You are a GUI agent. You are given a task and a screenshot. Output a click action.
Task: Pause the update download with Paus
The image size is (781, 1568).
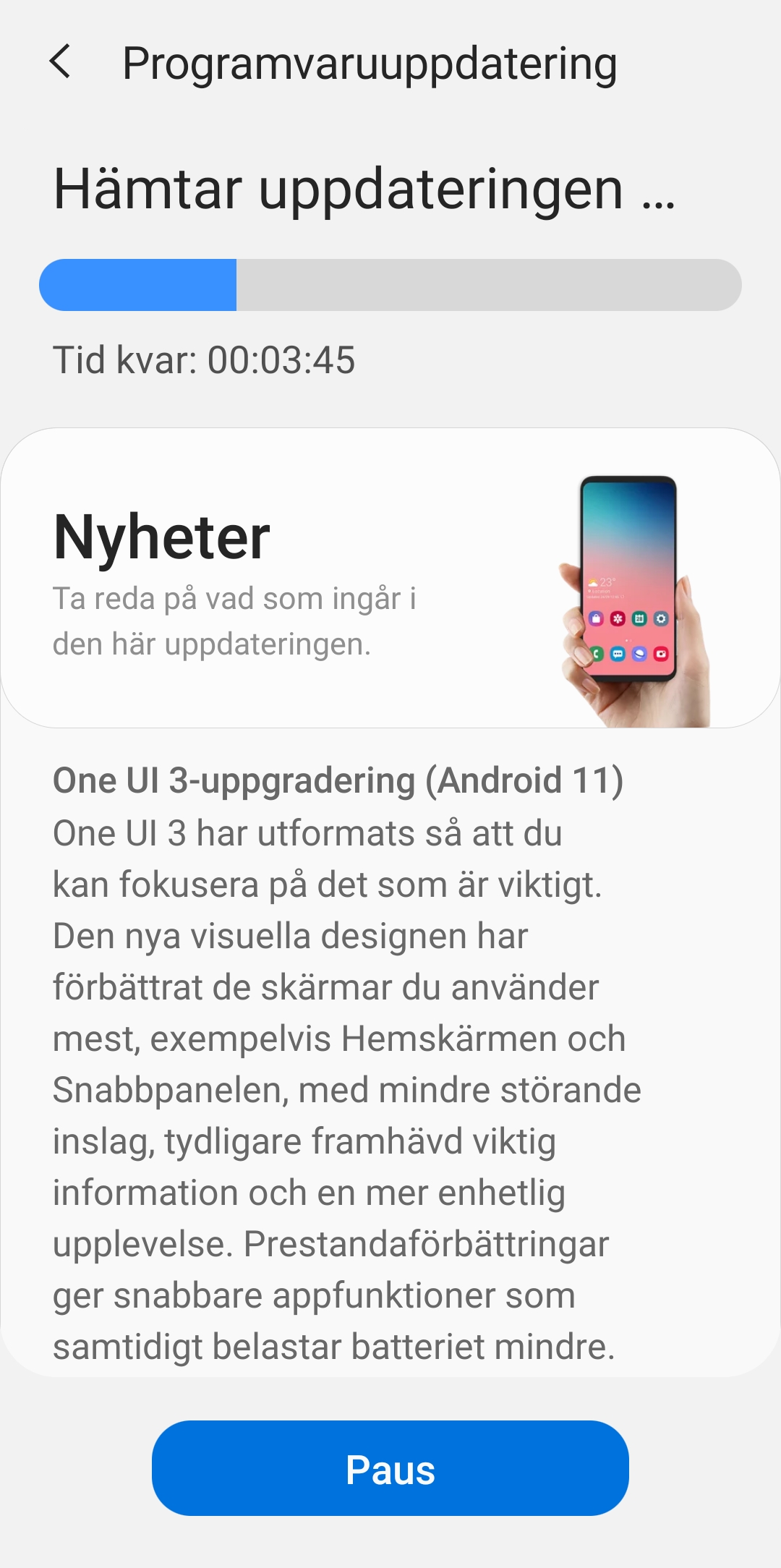390,1467
